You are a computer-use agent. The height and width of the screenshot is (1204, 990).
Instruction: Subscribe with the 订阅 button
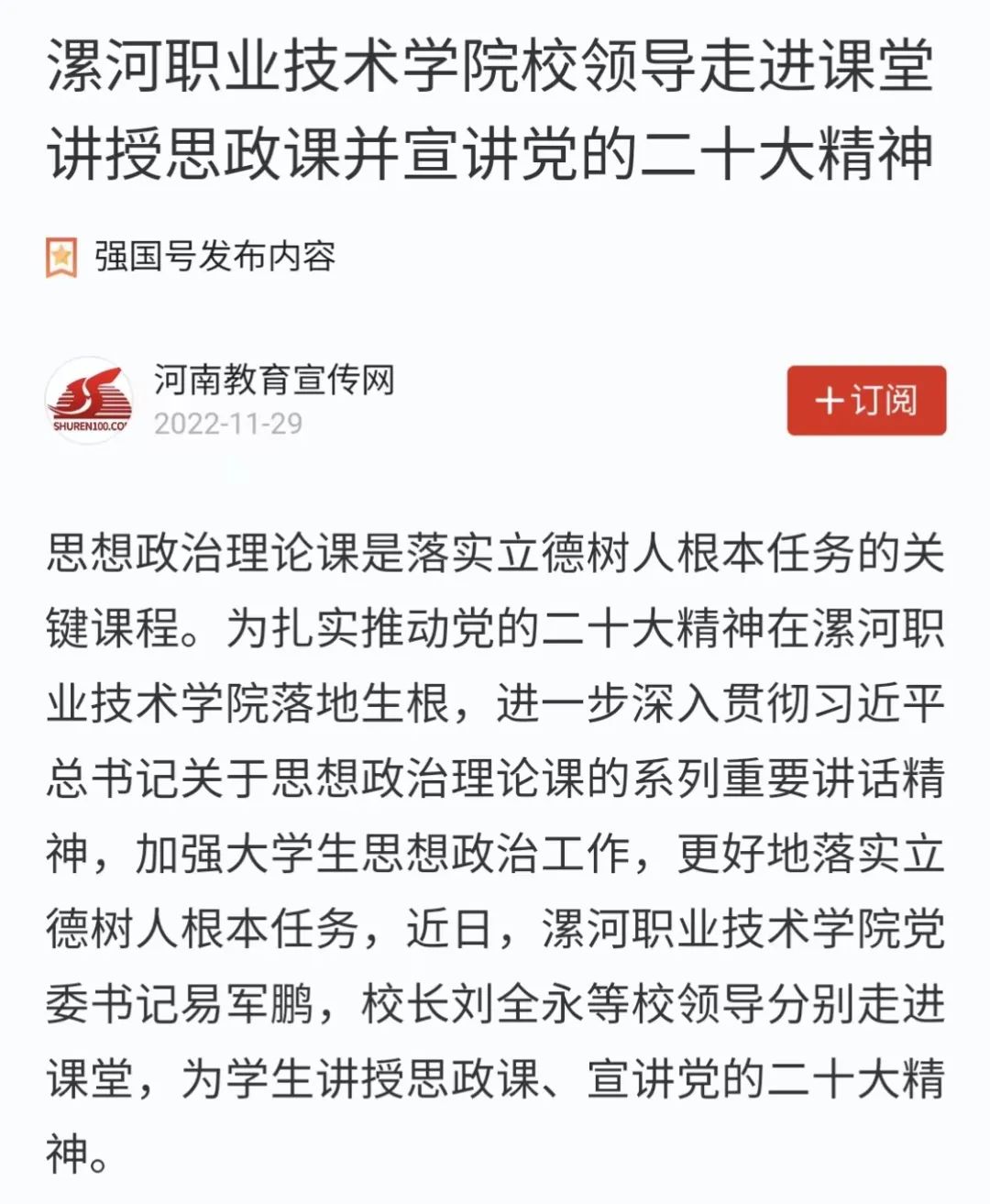[x=865, y=401]
